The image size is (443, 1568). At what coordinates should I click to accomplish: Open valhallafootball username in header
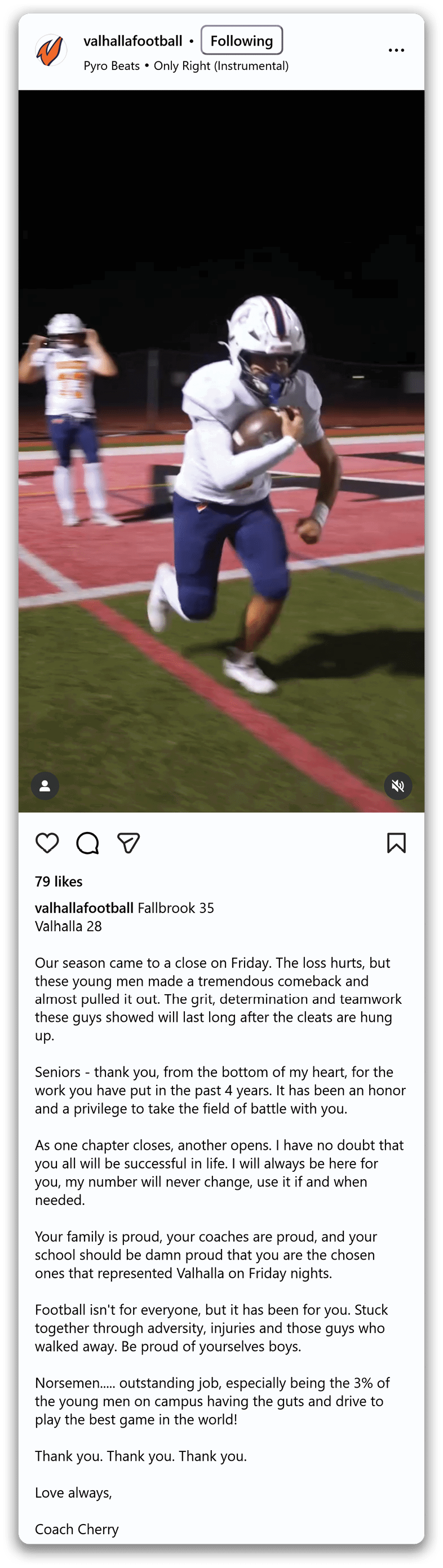[x=132, y=41]
